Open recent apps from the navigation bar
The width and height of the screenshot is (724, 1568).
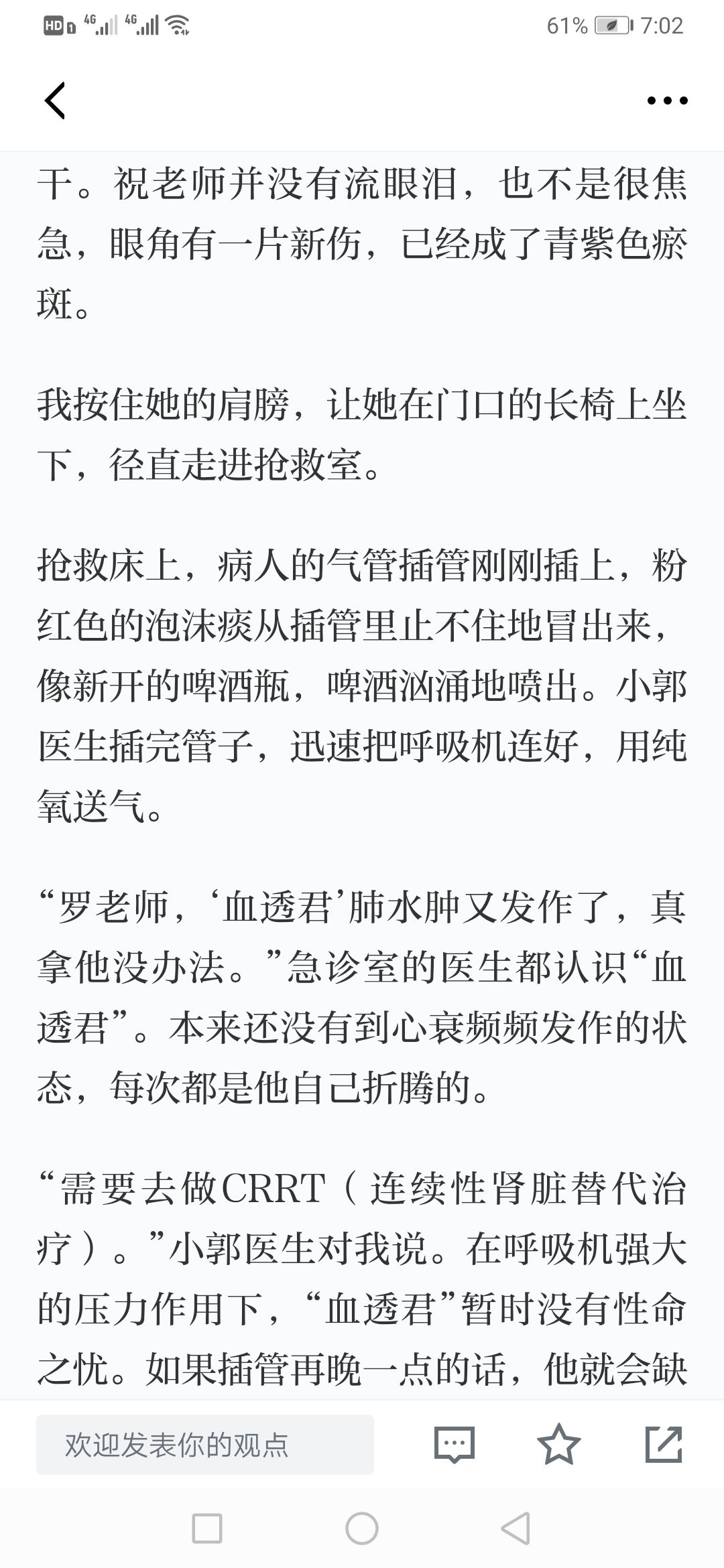click(207, 1528)
